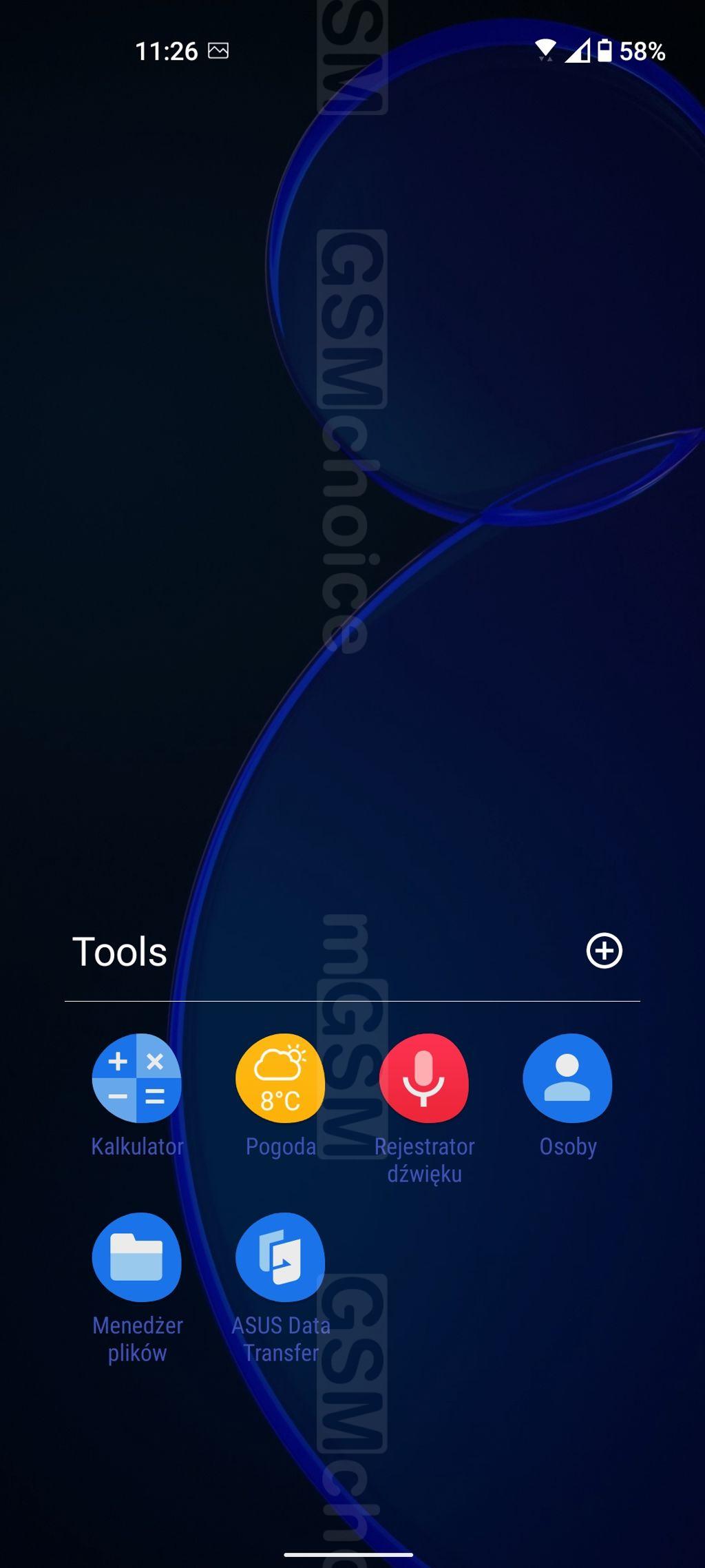Open the Osoby contacts app

point(567,1078)
